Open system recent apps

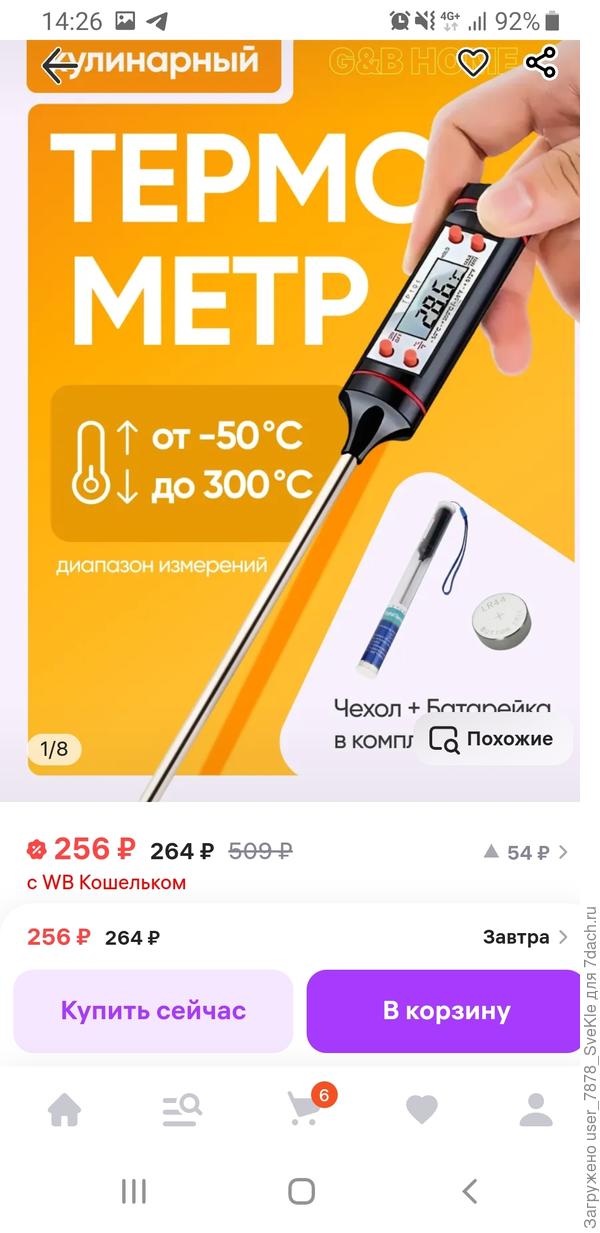pos(133,1191)
